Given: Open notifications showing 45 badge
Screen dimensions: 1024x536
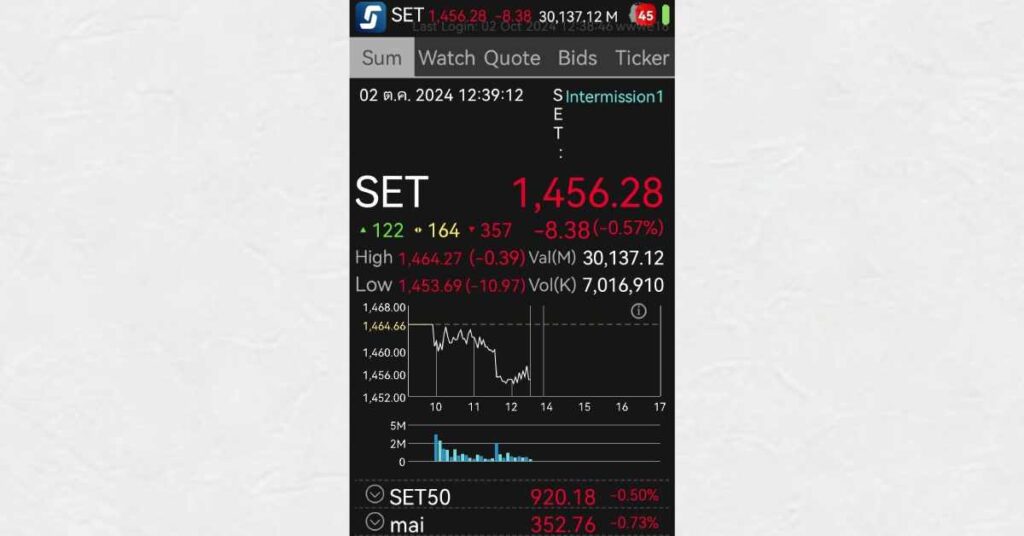Looking at the screenshot, I should click(x=643, y=15).
